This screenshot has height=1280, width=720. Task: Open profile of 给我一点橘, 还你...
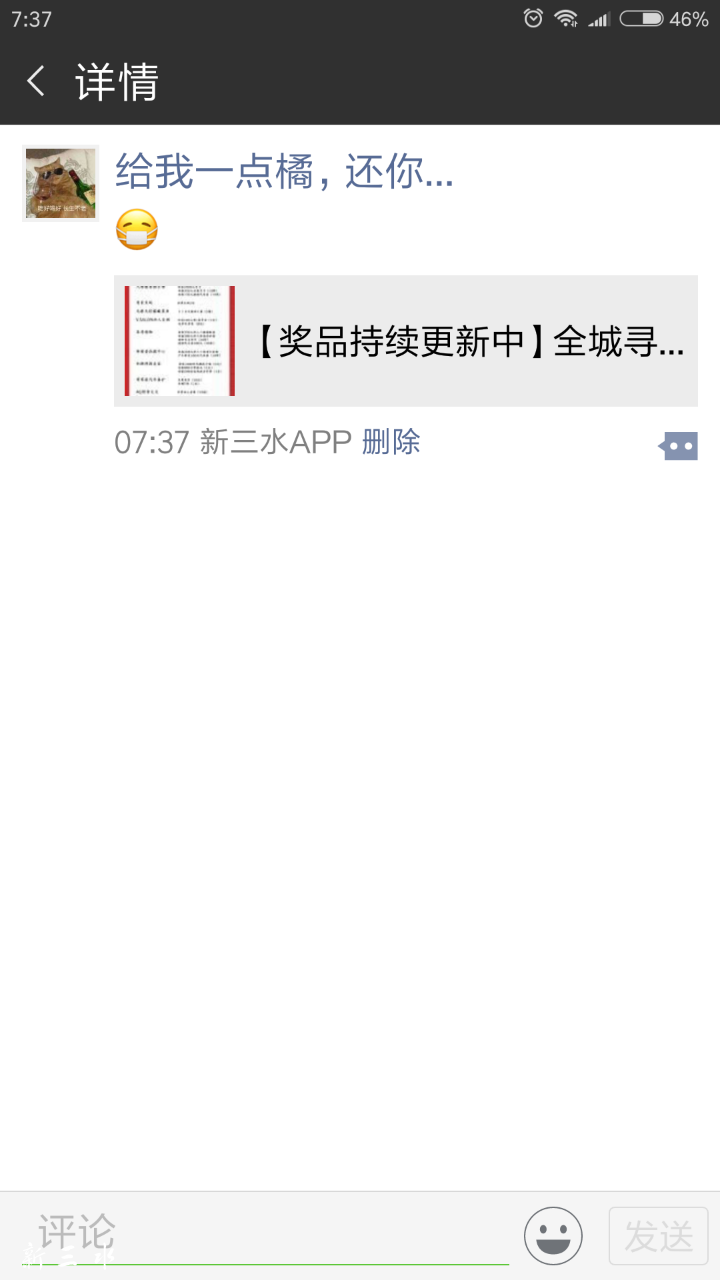point(284,172)
